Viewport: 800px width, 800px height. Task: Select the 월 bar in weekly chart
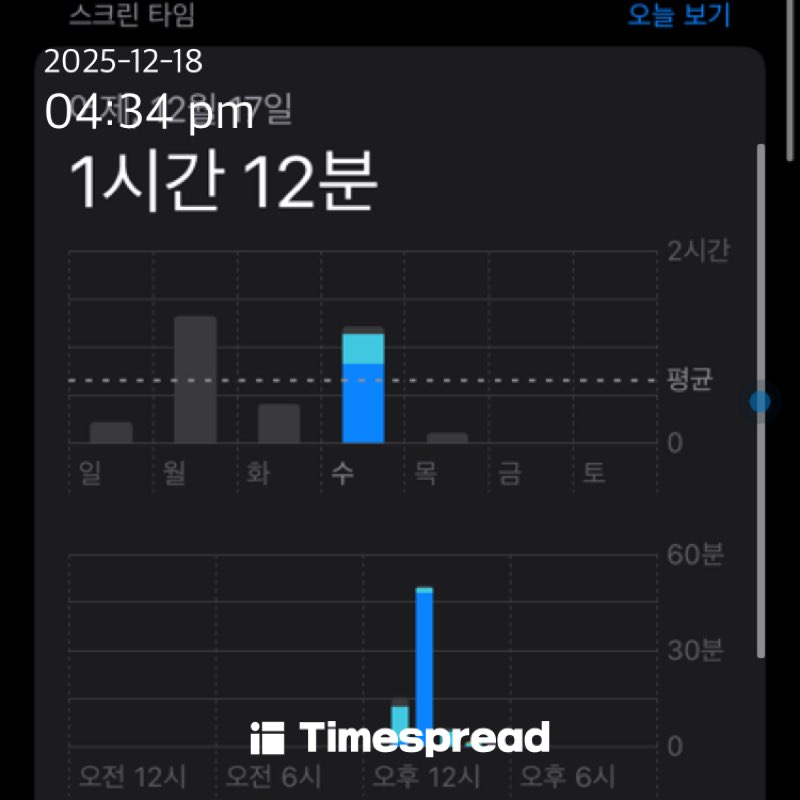coord(195,380)
